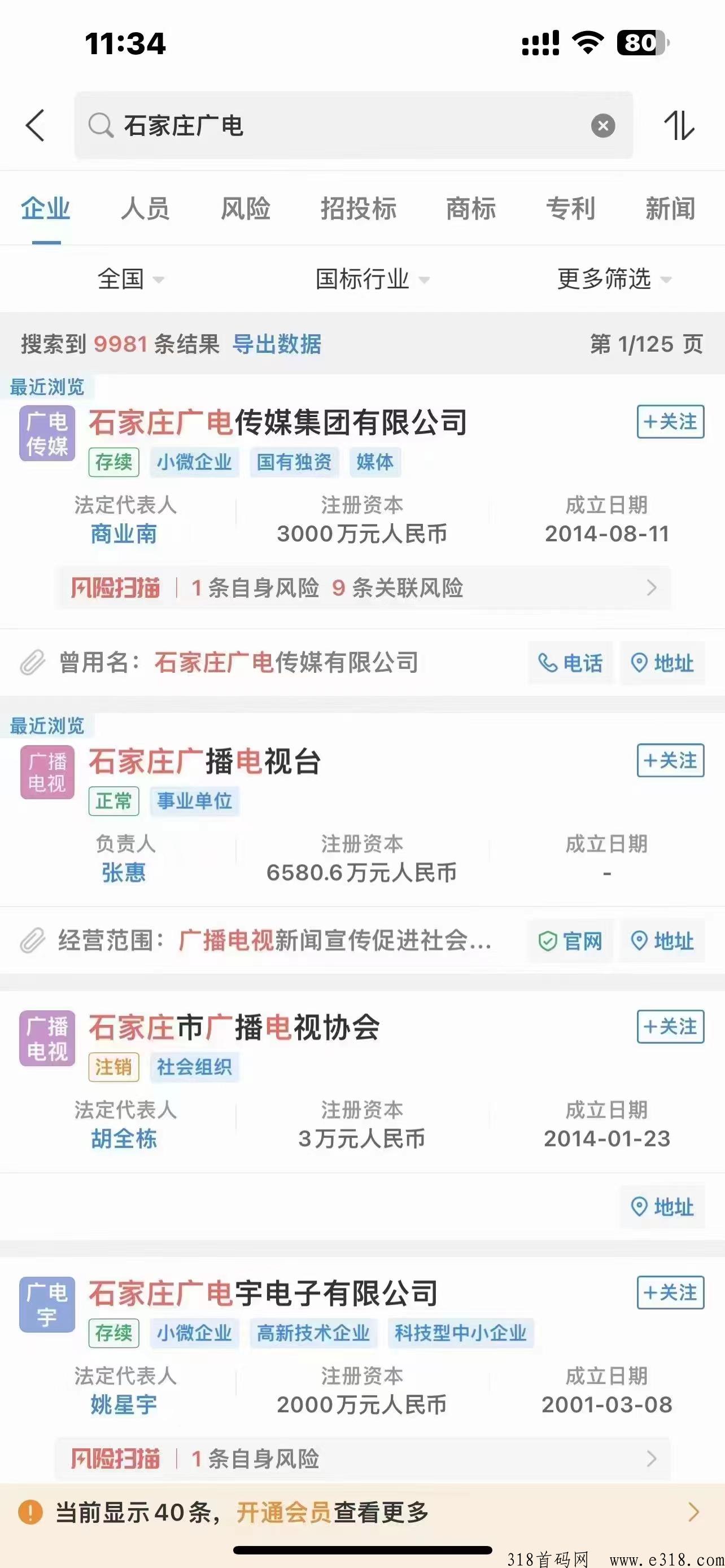
Task: Open 官网 of 石家庄广播电视台
Action: pos(570,941)
